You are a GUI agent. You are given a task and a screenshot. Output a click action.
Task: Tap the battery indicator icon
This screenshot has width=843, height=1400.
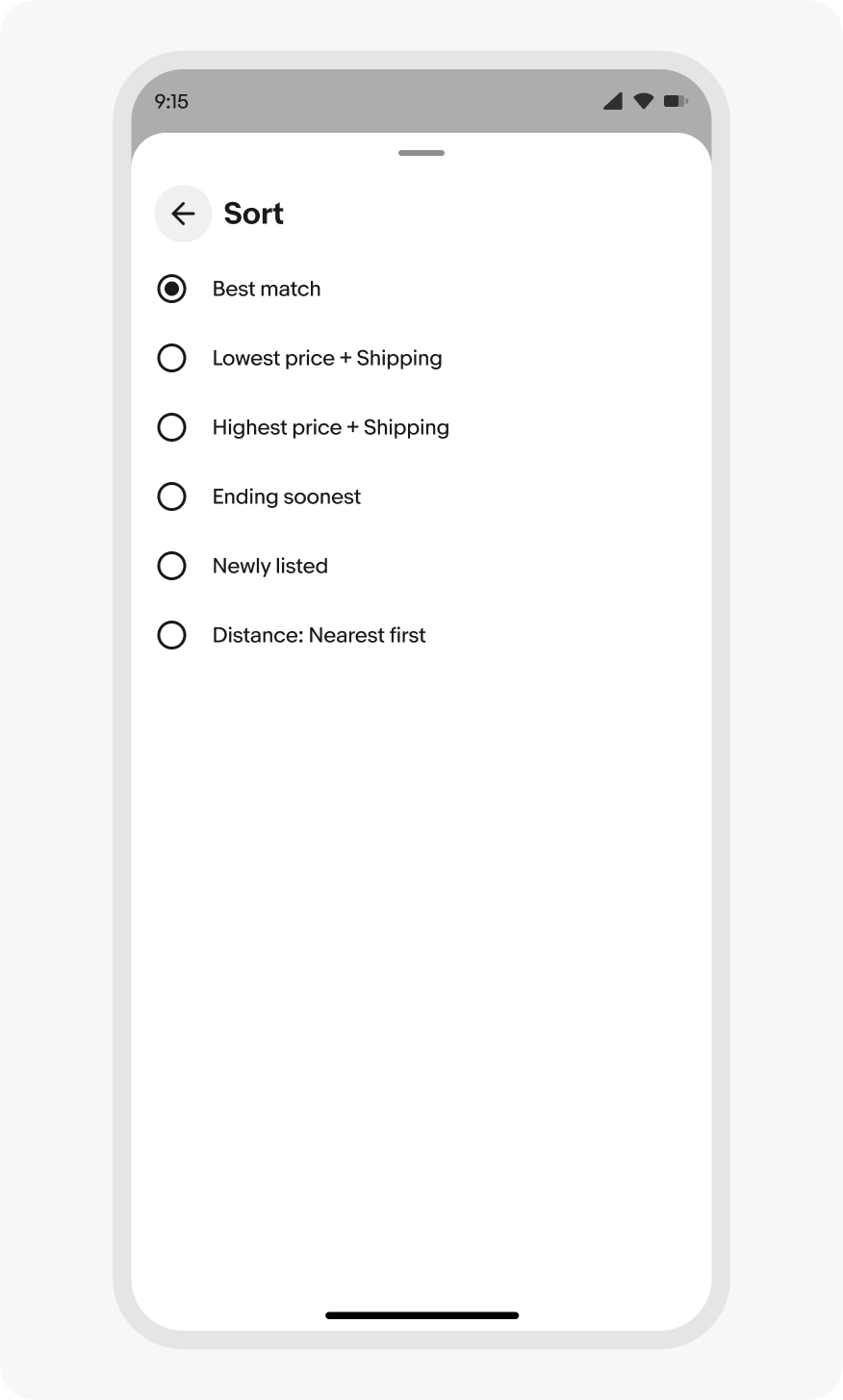(674, 100)
